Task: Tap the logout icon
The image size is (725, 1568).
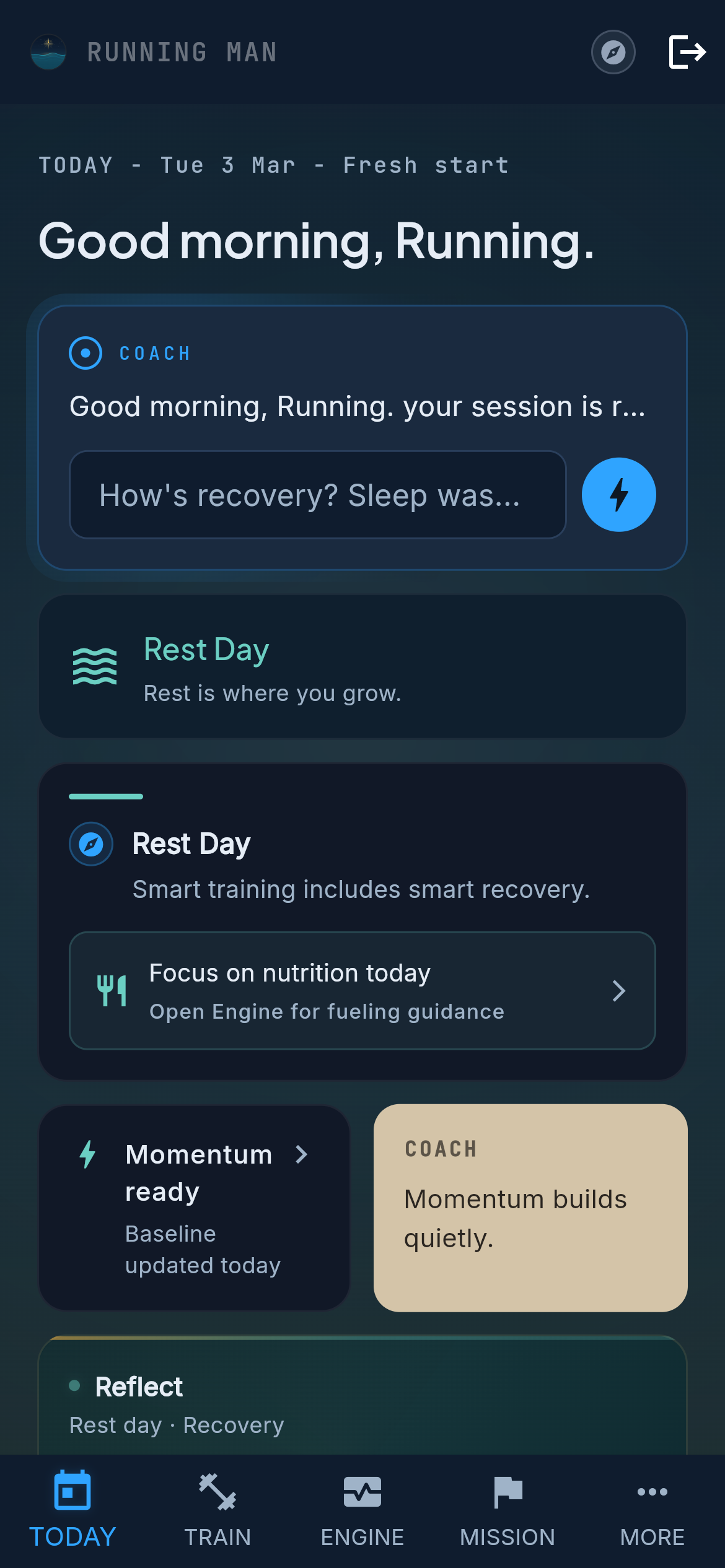Action: (x=687, y=52)
